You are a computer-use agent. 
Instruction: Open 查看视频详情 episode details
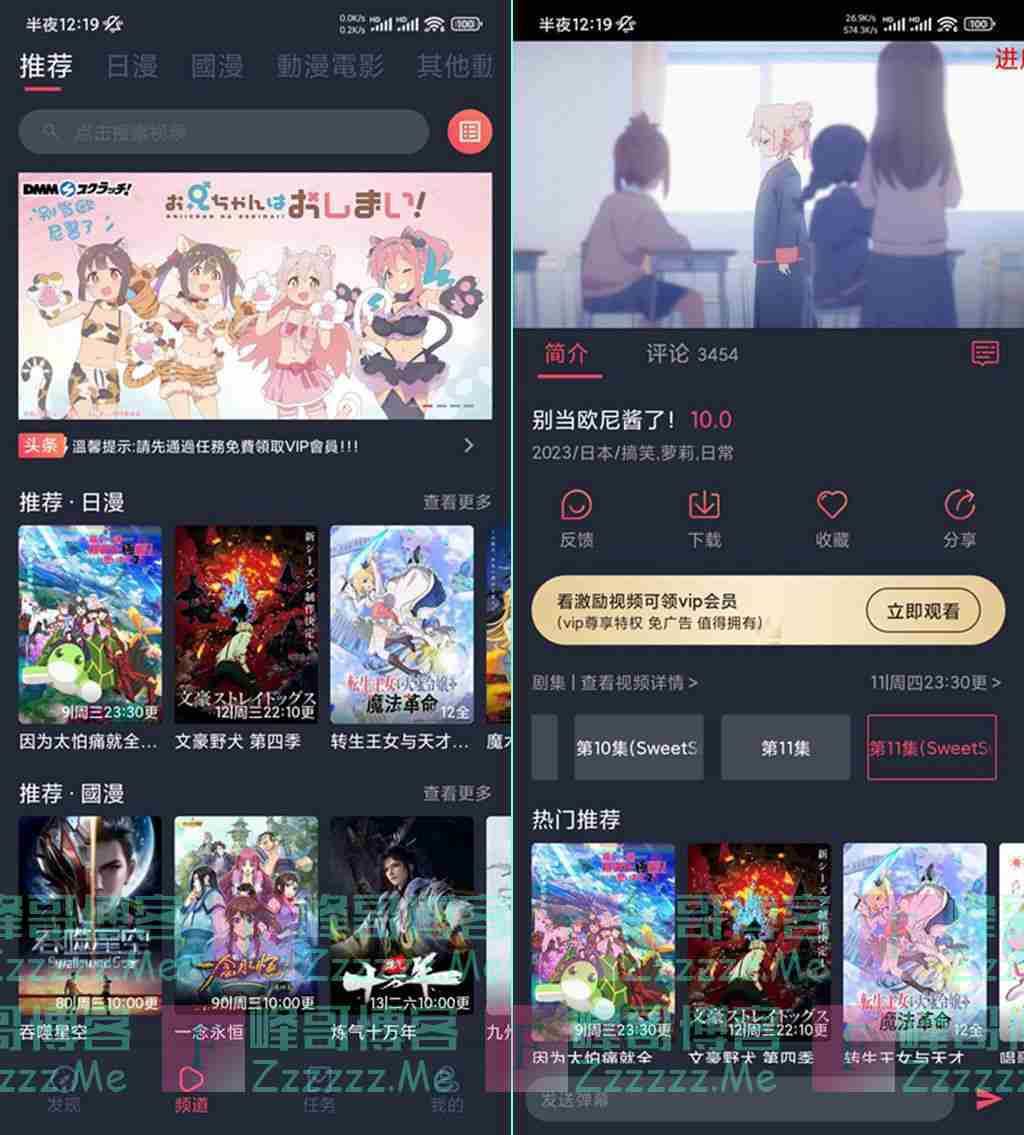click(638, 682)
